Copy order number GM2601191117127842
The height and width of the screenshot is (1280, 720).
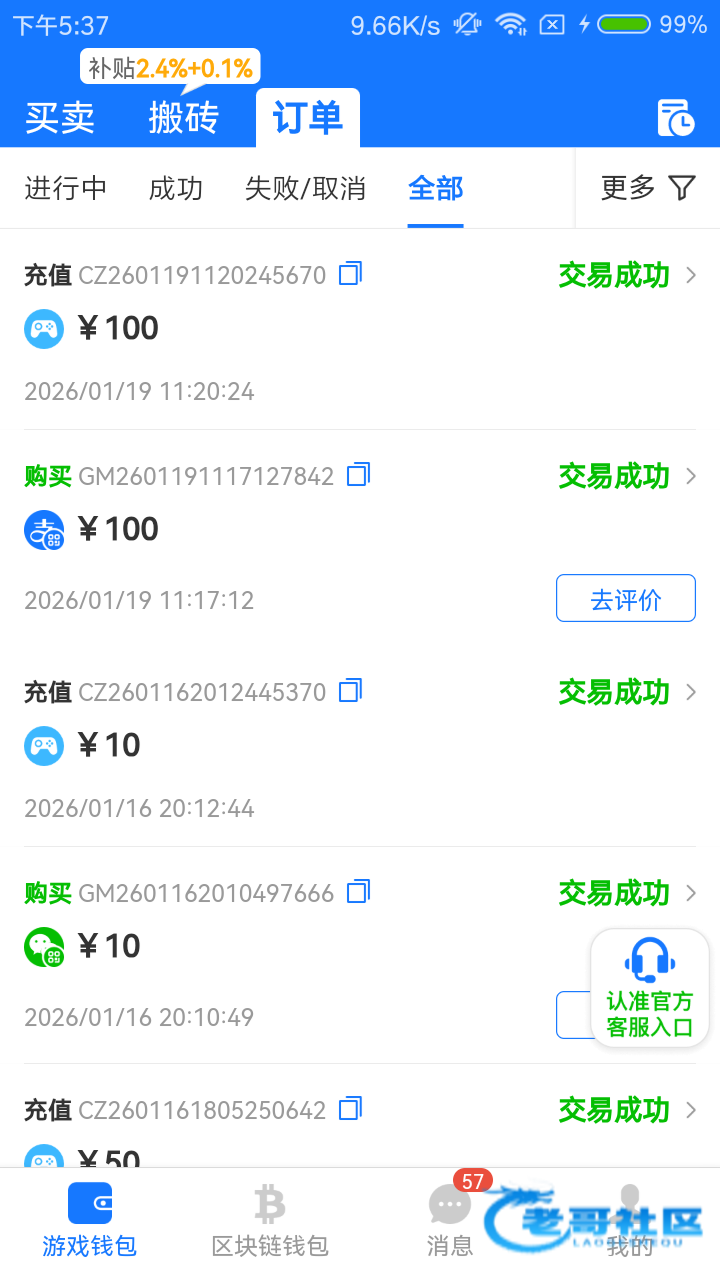click(358, 475)
